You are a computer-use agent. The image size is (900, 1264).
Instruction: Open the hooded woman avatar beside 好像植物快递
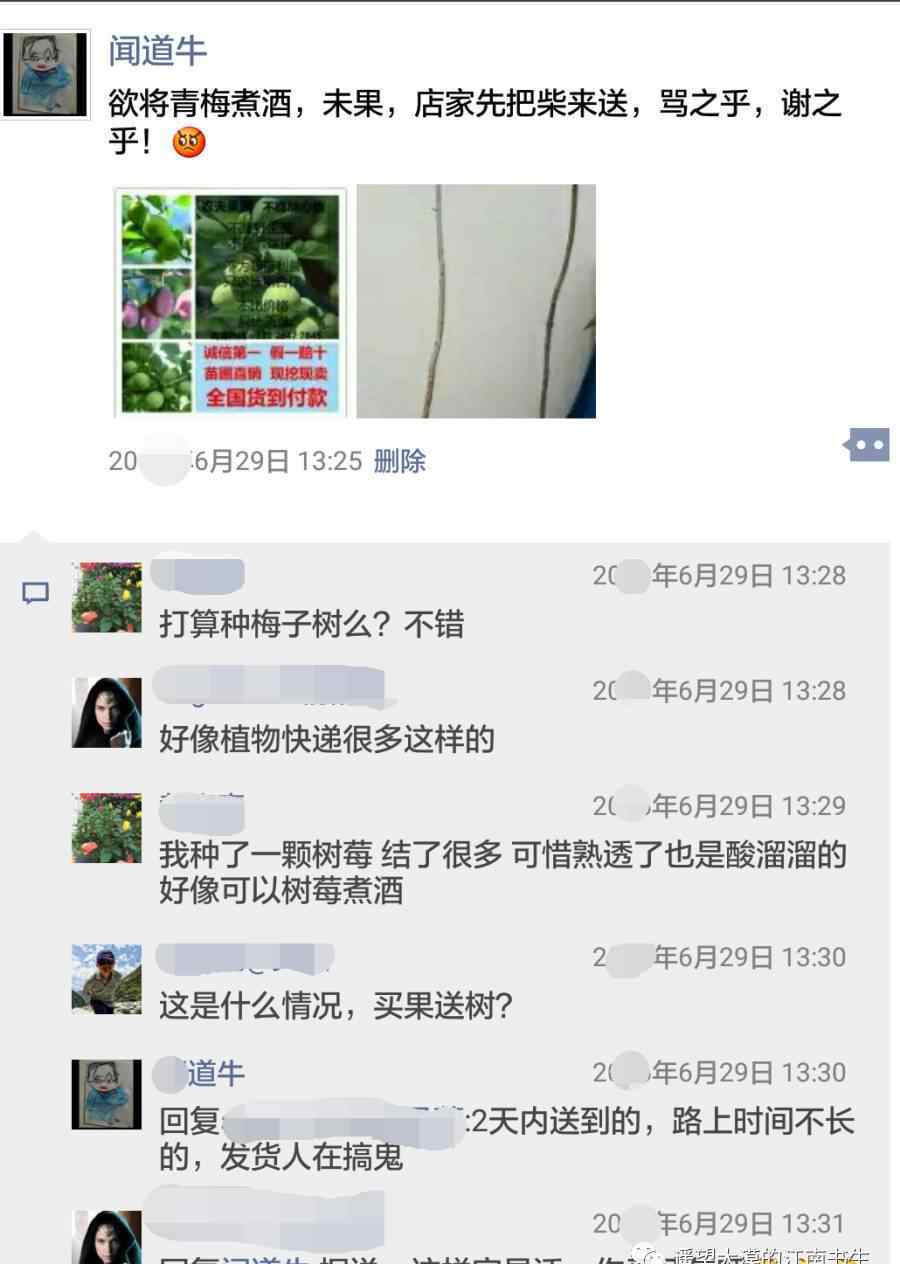point(106,713)
